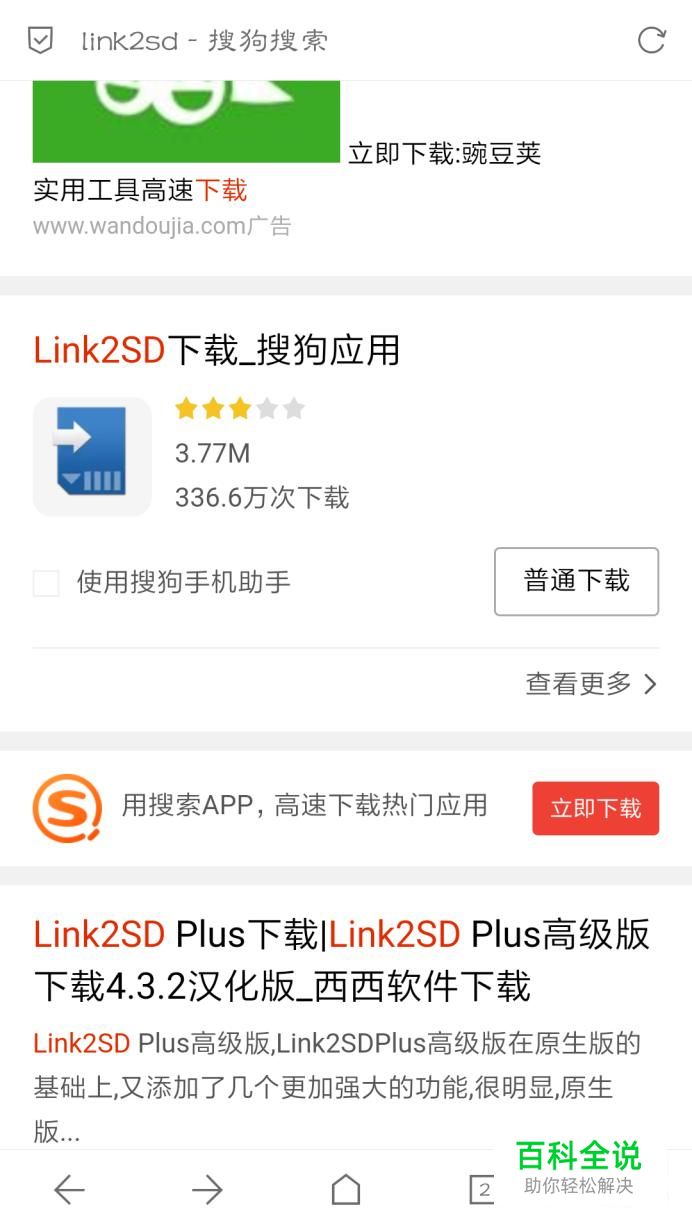Open the tabs switcher showing 2
This screenshot has height=1230, width=692.
point(483,1189)
